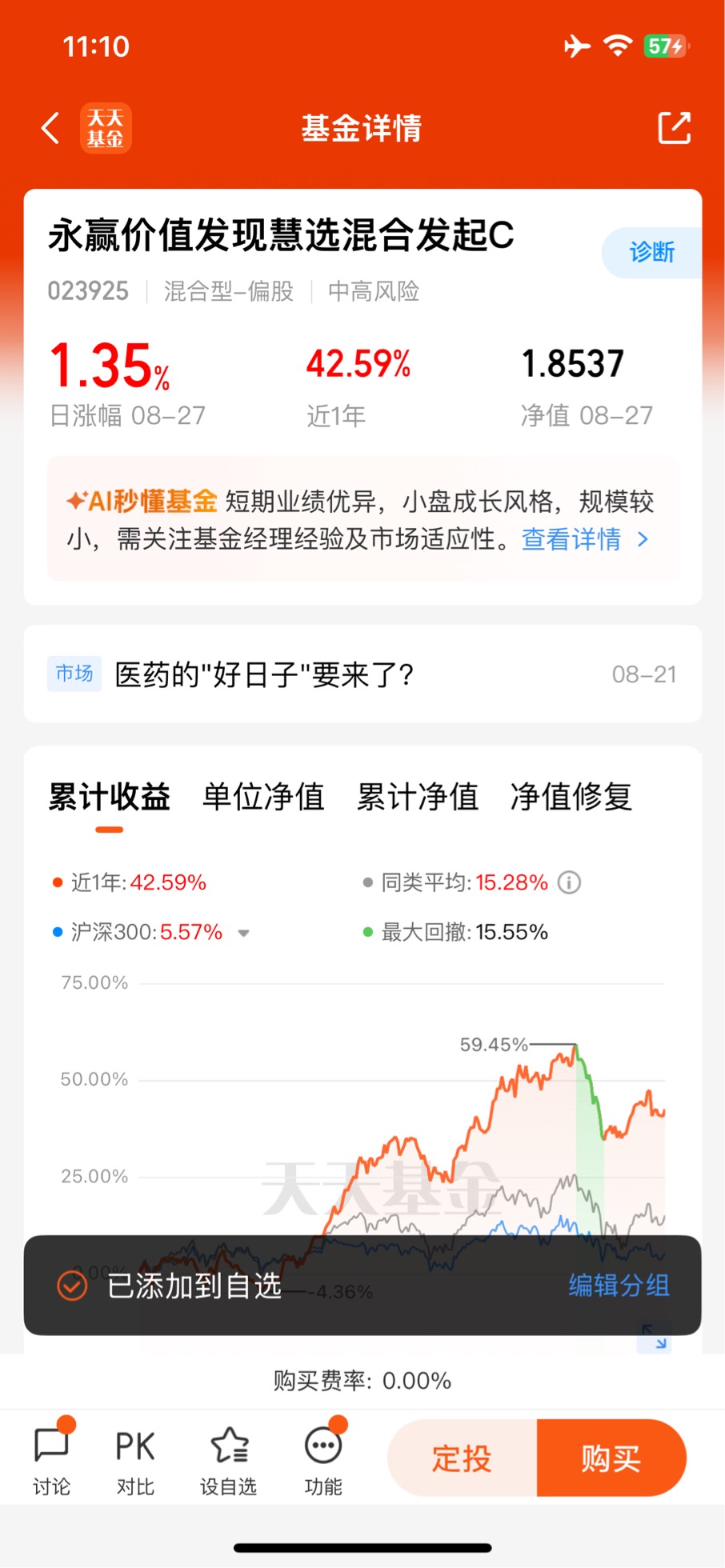Open the 诊断 diagnosis button
The width and height of the screenshot is (725, 1568).
tap(651, 252)
